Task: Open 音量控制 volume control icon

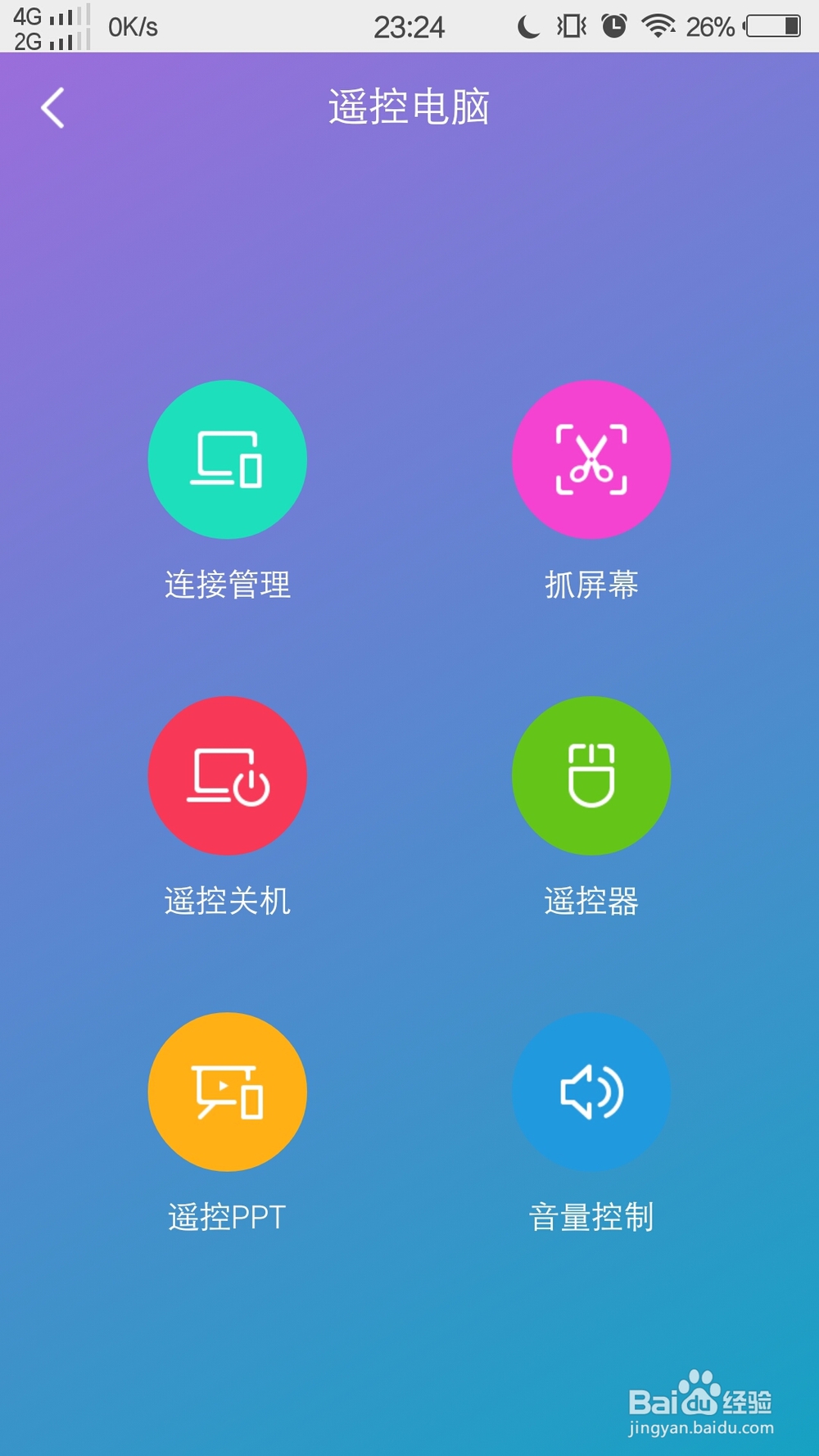Action: [x=591, y=1092]
